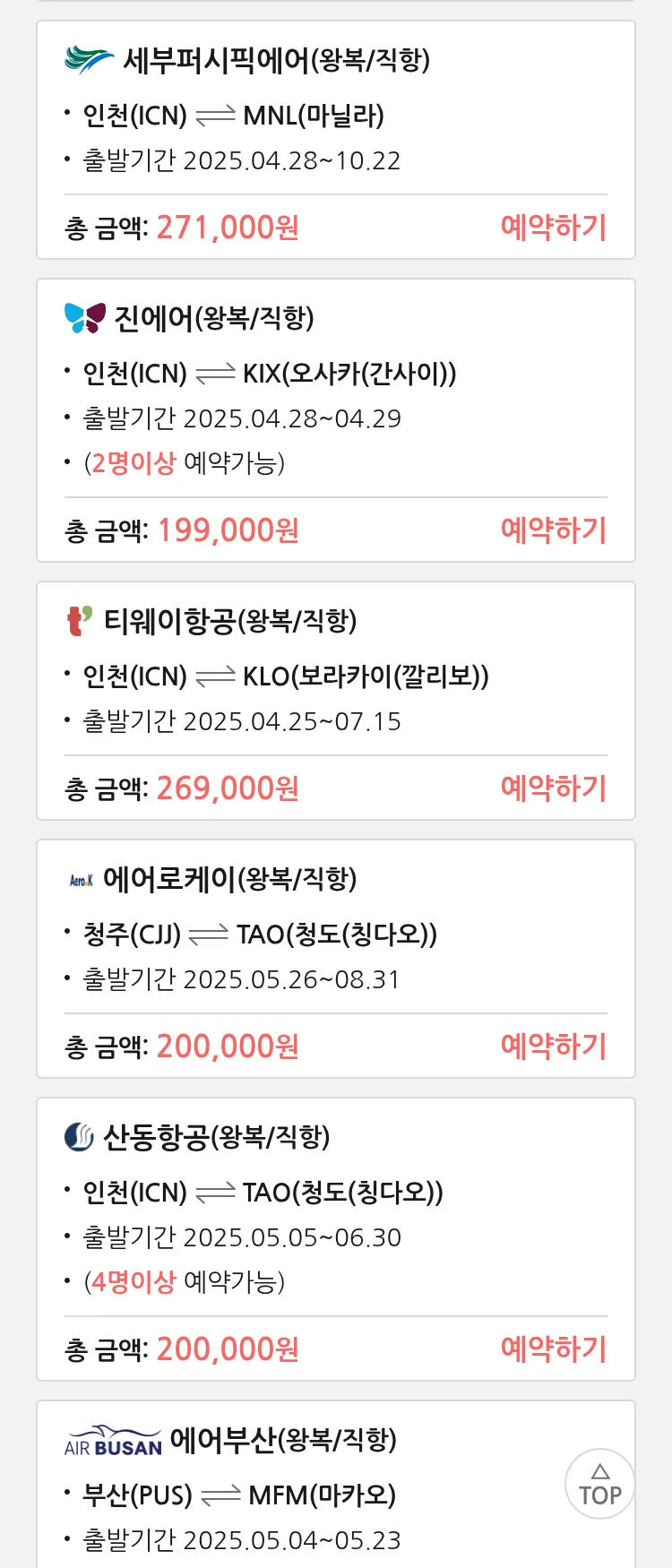Viewport: 672px width, 1568px height.
Task: Book the 진에어 Osaka KIX flight
Action: click(553, 530)
